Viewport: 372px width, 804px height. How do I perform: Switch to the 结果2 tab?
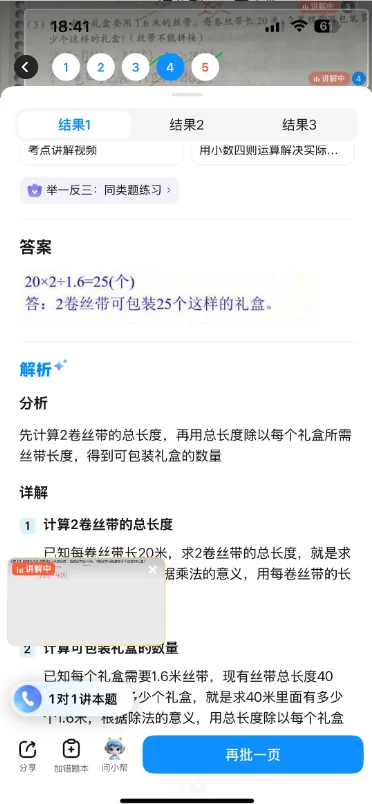(187, 125)
